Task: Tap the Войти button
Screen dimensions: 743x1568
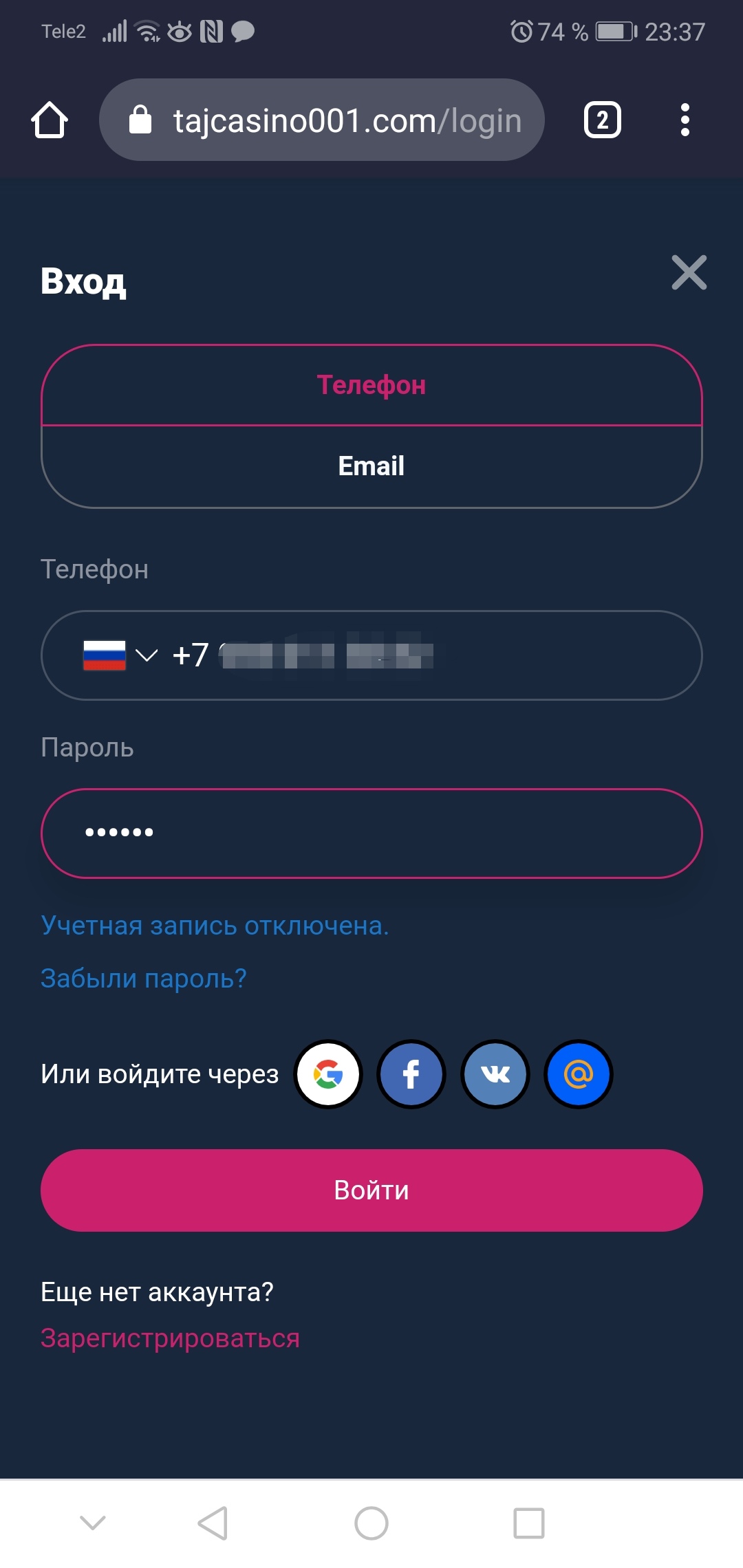Action: tap(371, 1190)
